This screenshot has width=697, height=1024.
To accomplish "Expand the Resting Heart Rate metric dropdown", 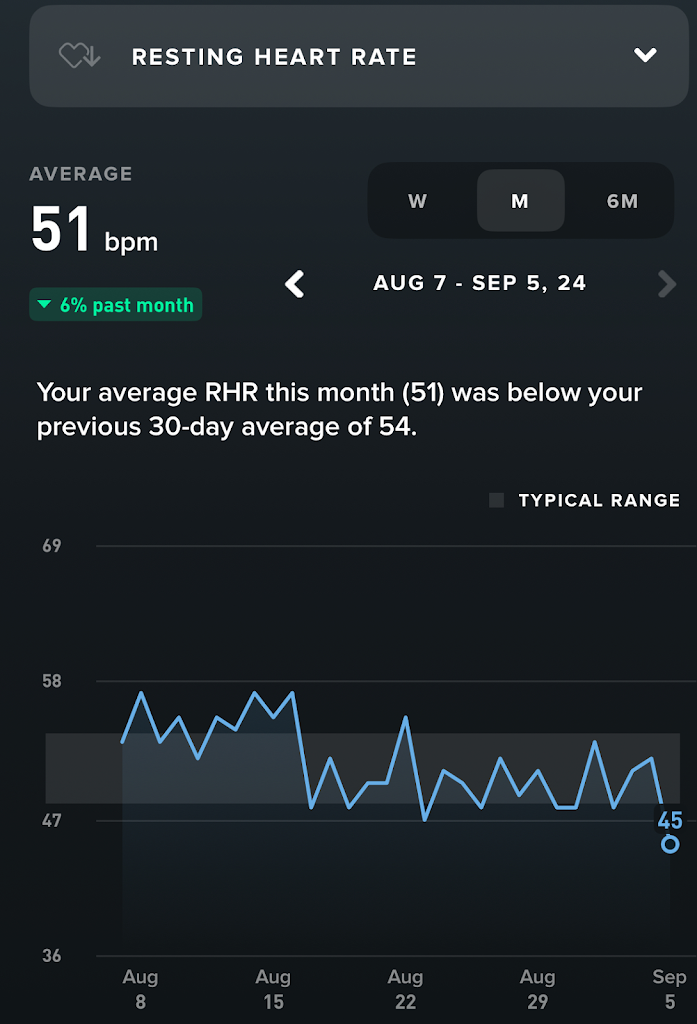I will click(x=645, y=56).
